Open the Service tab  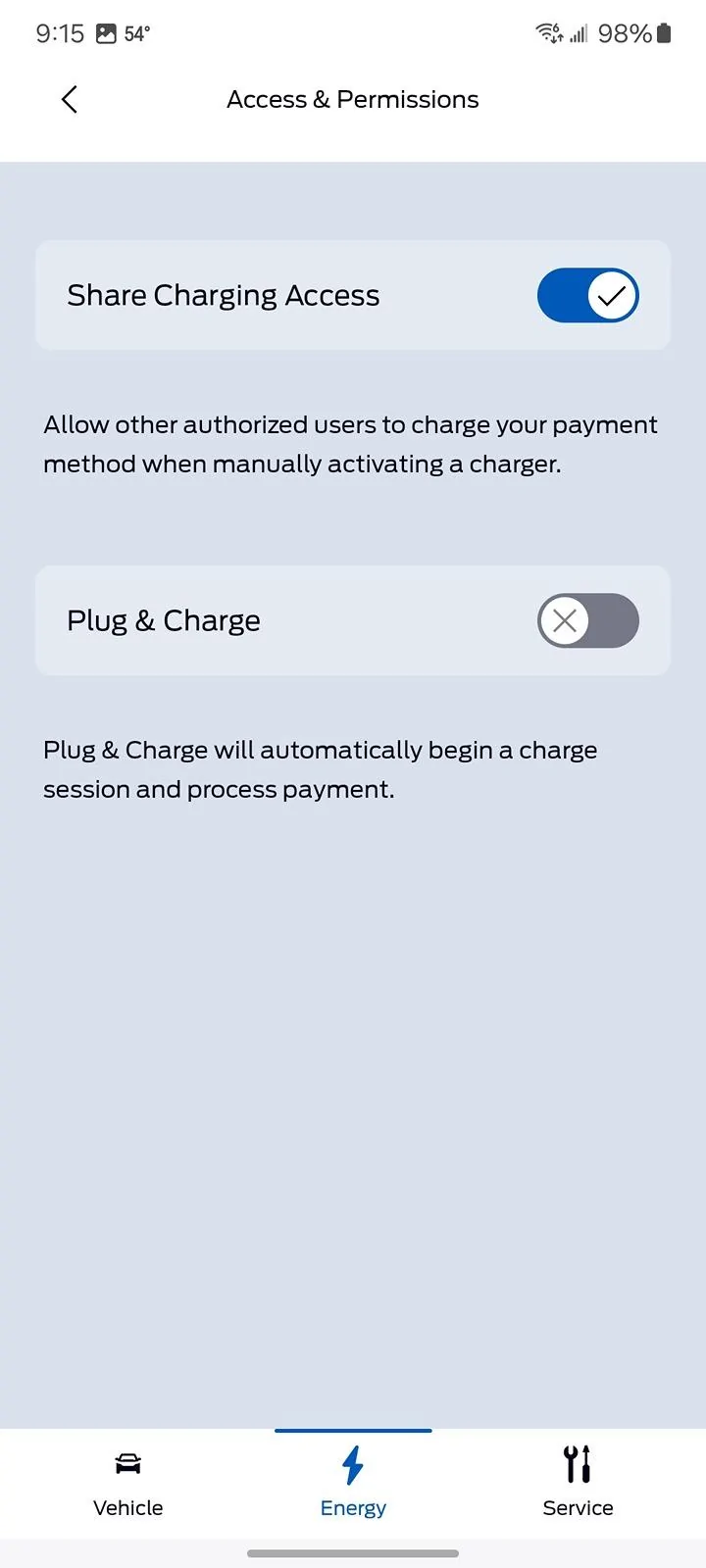pyautogui.click(x=578, y=1482)
